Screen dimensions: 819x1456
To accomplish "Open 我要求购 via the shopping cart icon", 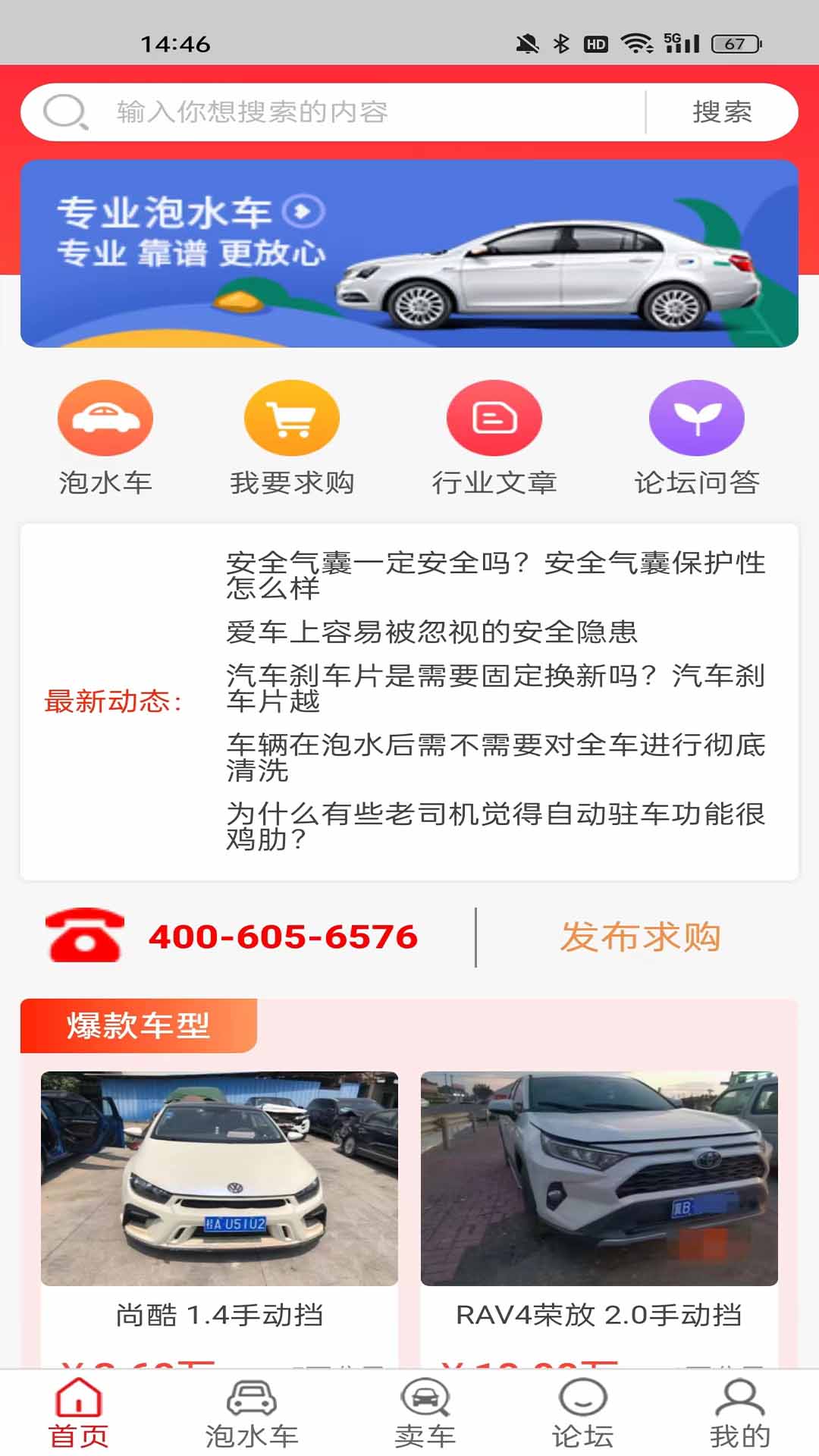I will point(292,418).
